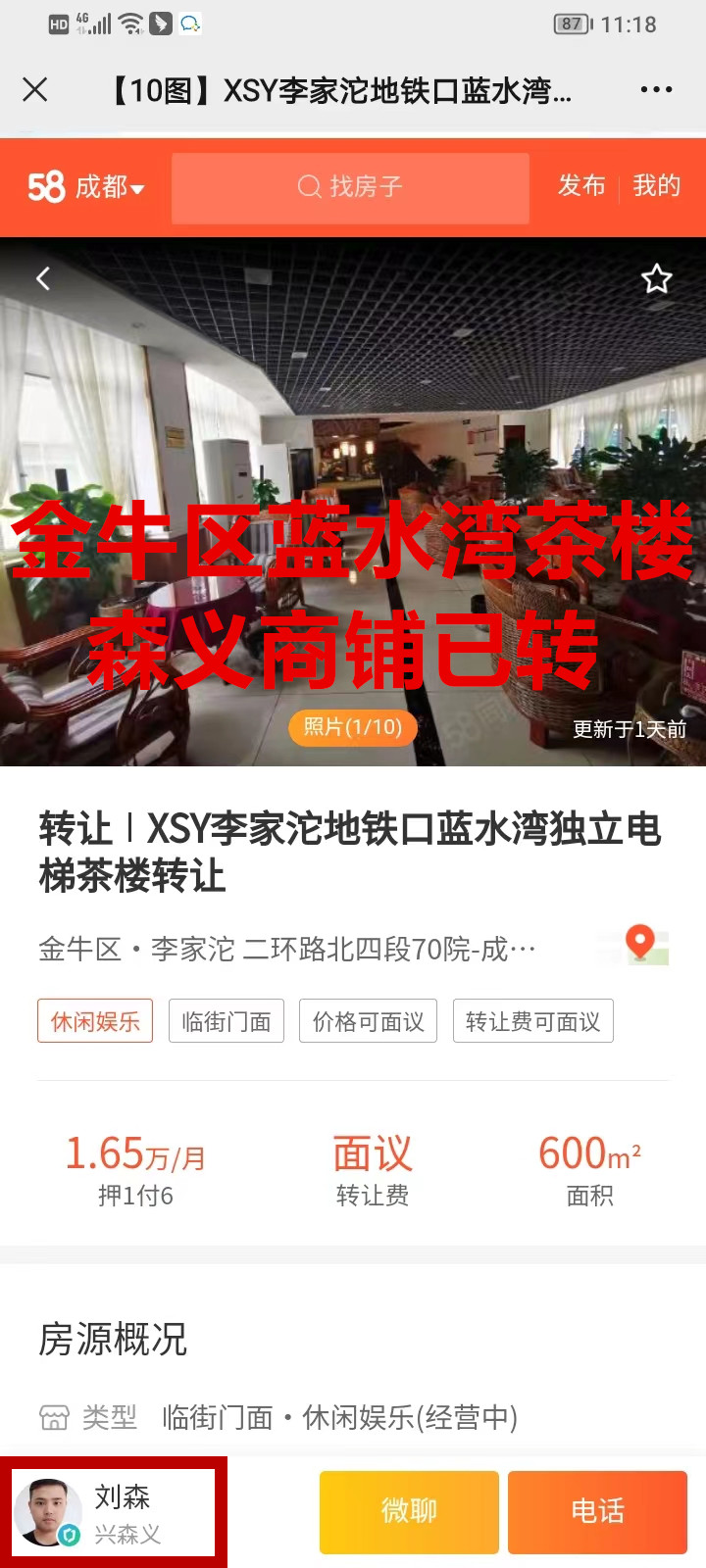
Task: Close the webpage with the X icon
Action: (35, 90)
